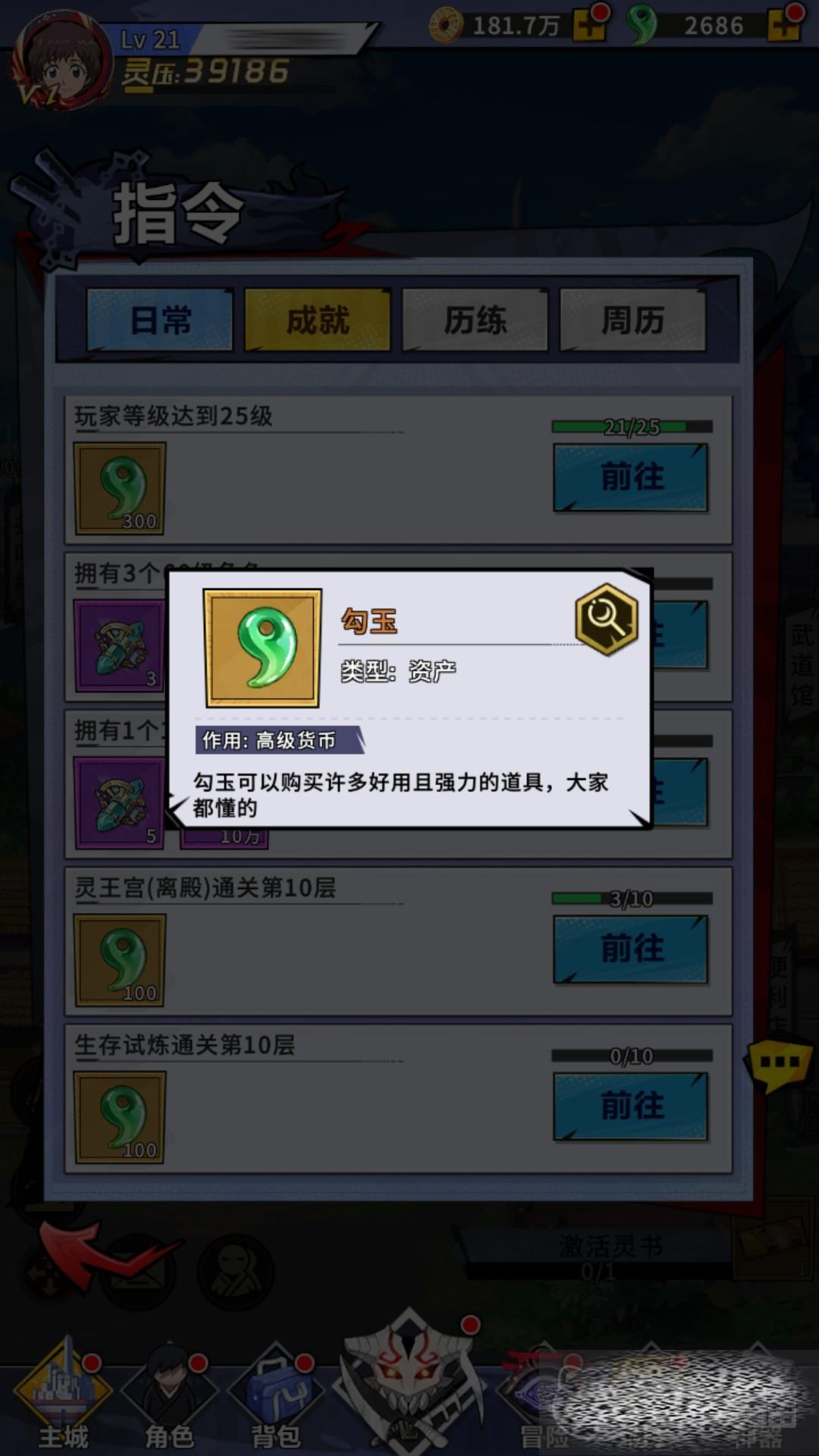This screenshot has width=819, height=1456.
Task: Open the 周历 tab
Action: [x=632, y=320]
